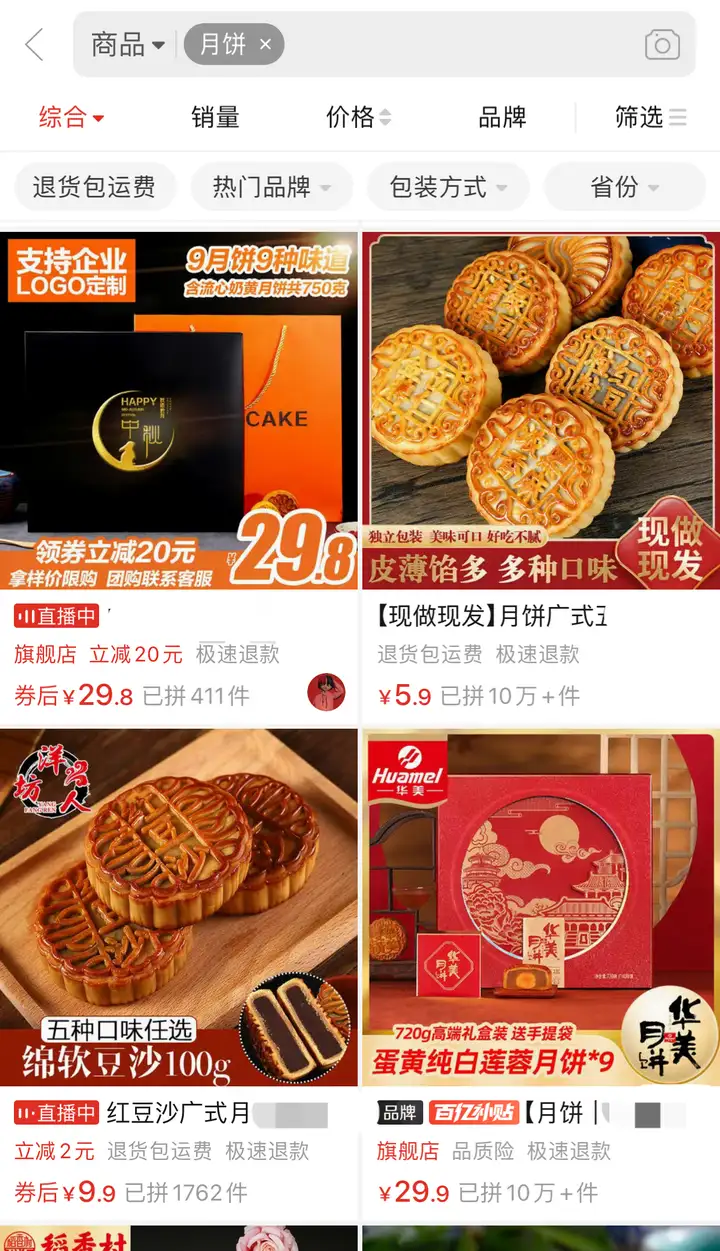Screen dimensions: 720x1251
Task: Select the 综合 sorting tab
Action: point(71,118)
